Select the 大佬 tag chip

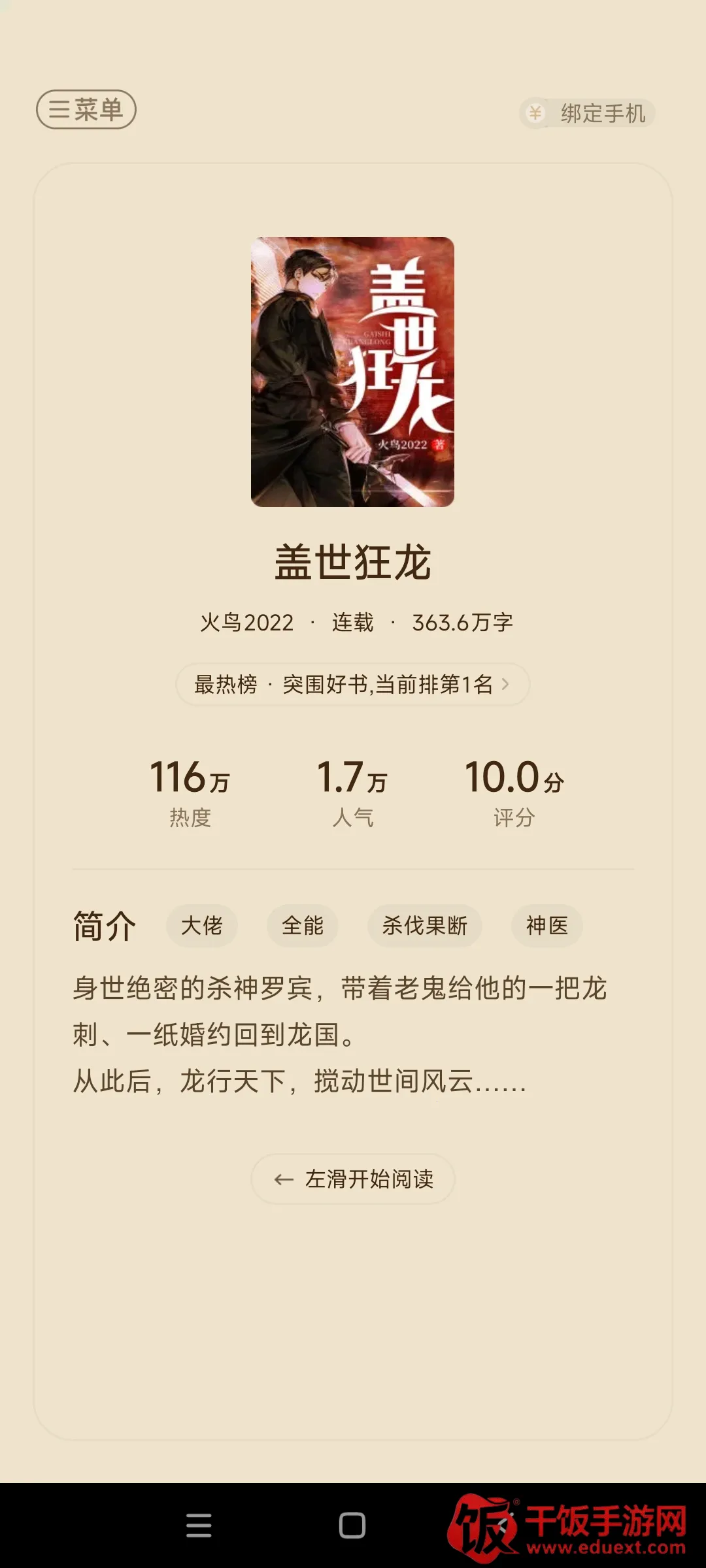[201, 926]
